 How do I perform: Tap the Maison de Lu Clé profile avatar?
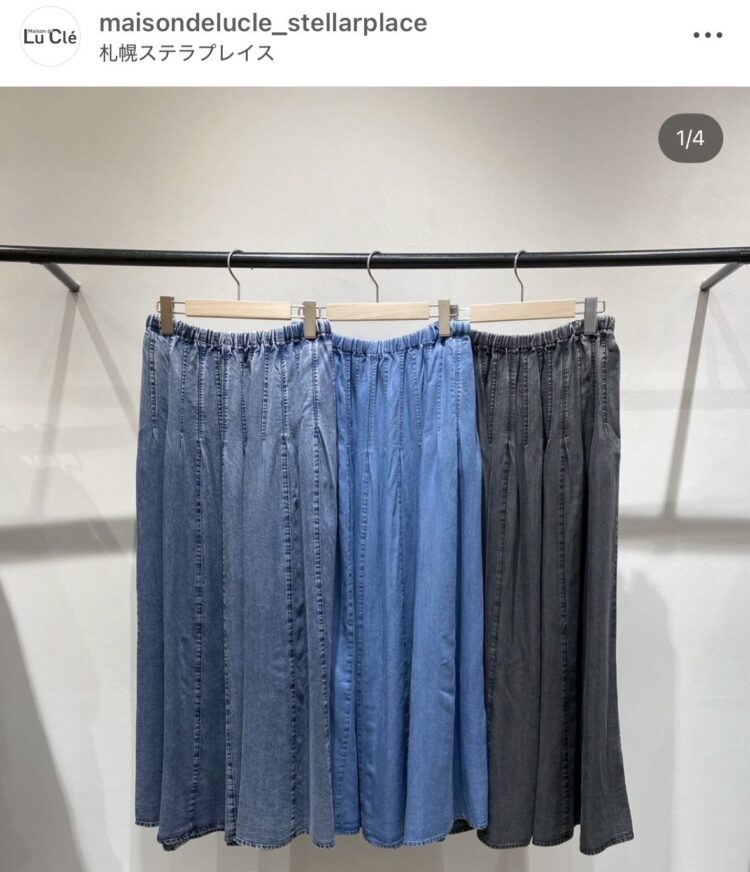(49, 36)
